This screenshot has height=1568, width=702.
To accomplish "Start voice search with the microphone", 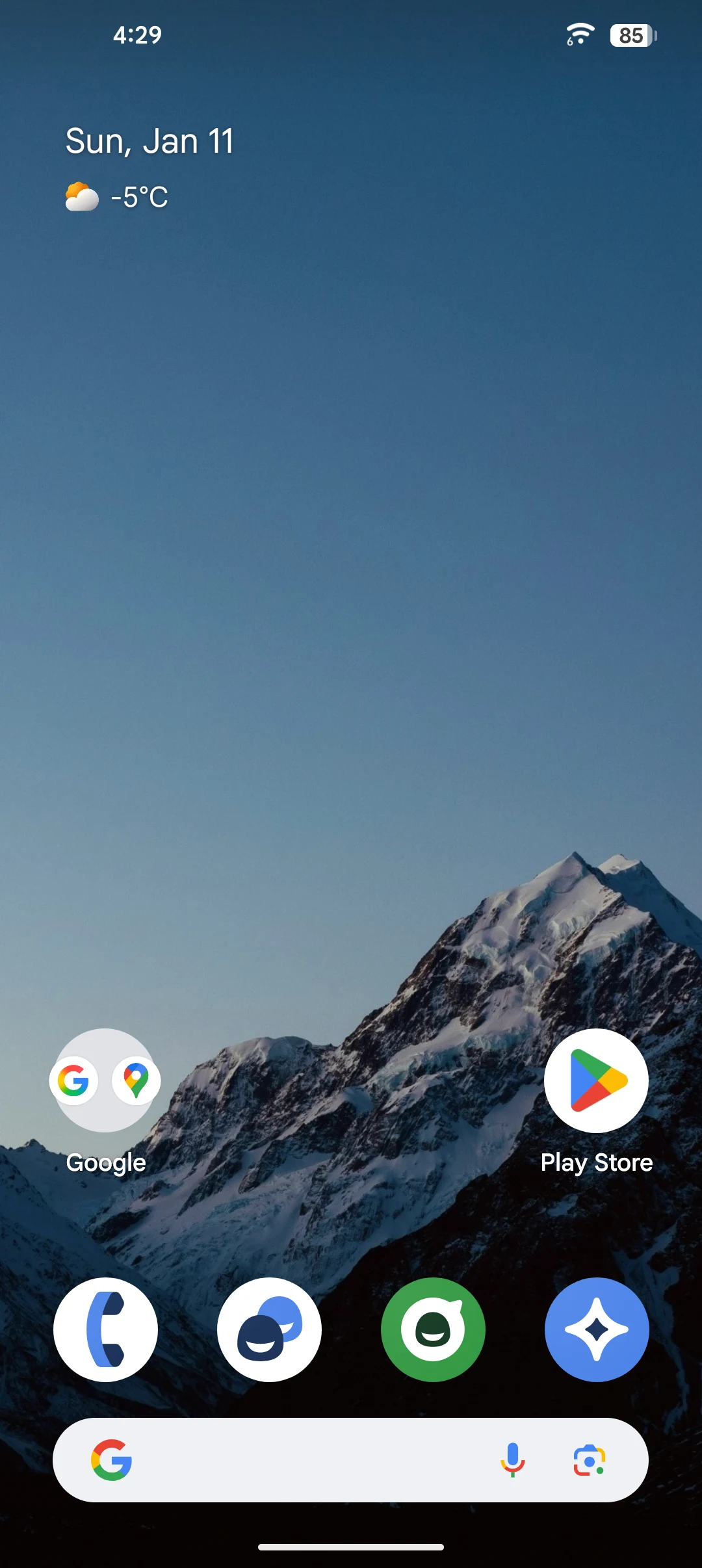I will [x=512, y=1460].
